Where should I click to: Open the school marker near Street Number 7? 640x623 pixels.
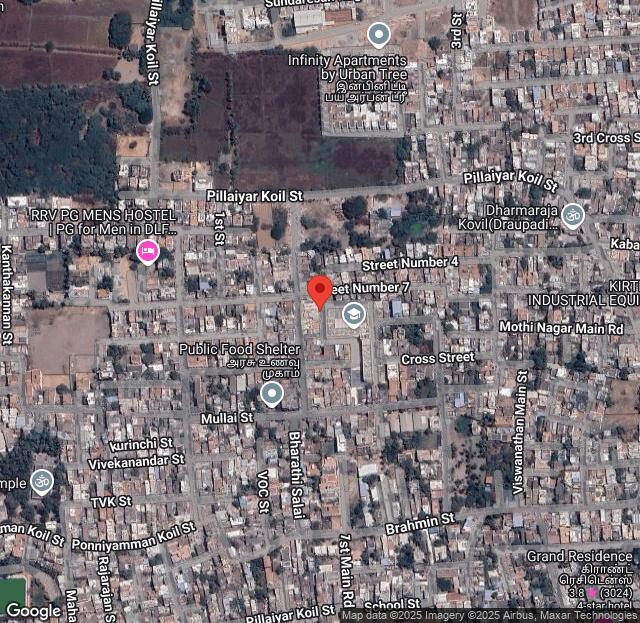click(x=352, y=316)
